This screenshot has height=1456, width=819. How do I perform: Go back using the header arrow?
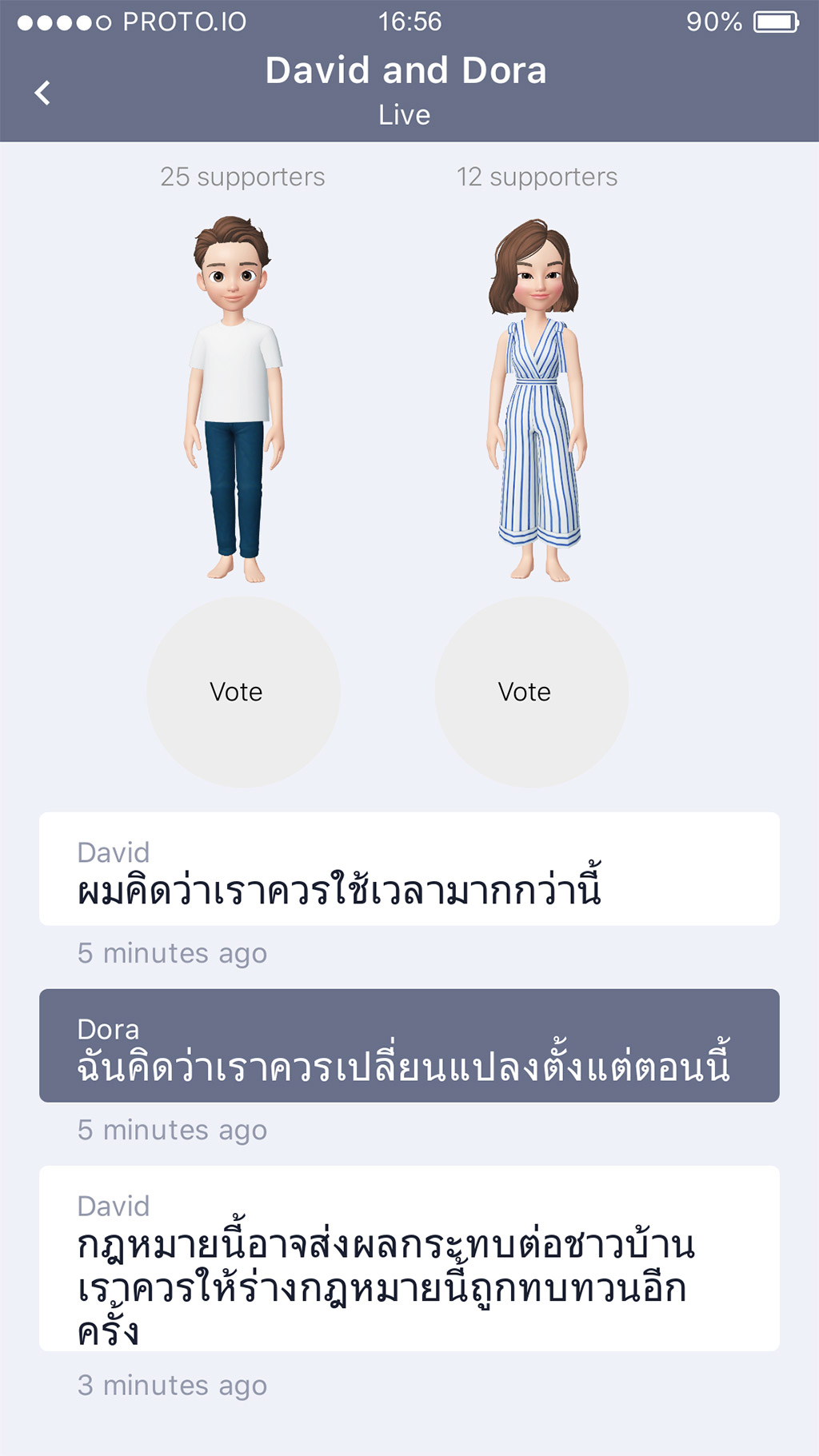coord(43,93)
